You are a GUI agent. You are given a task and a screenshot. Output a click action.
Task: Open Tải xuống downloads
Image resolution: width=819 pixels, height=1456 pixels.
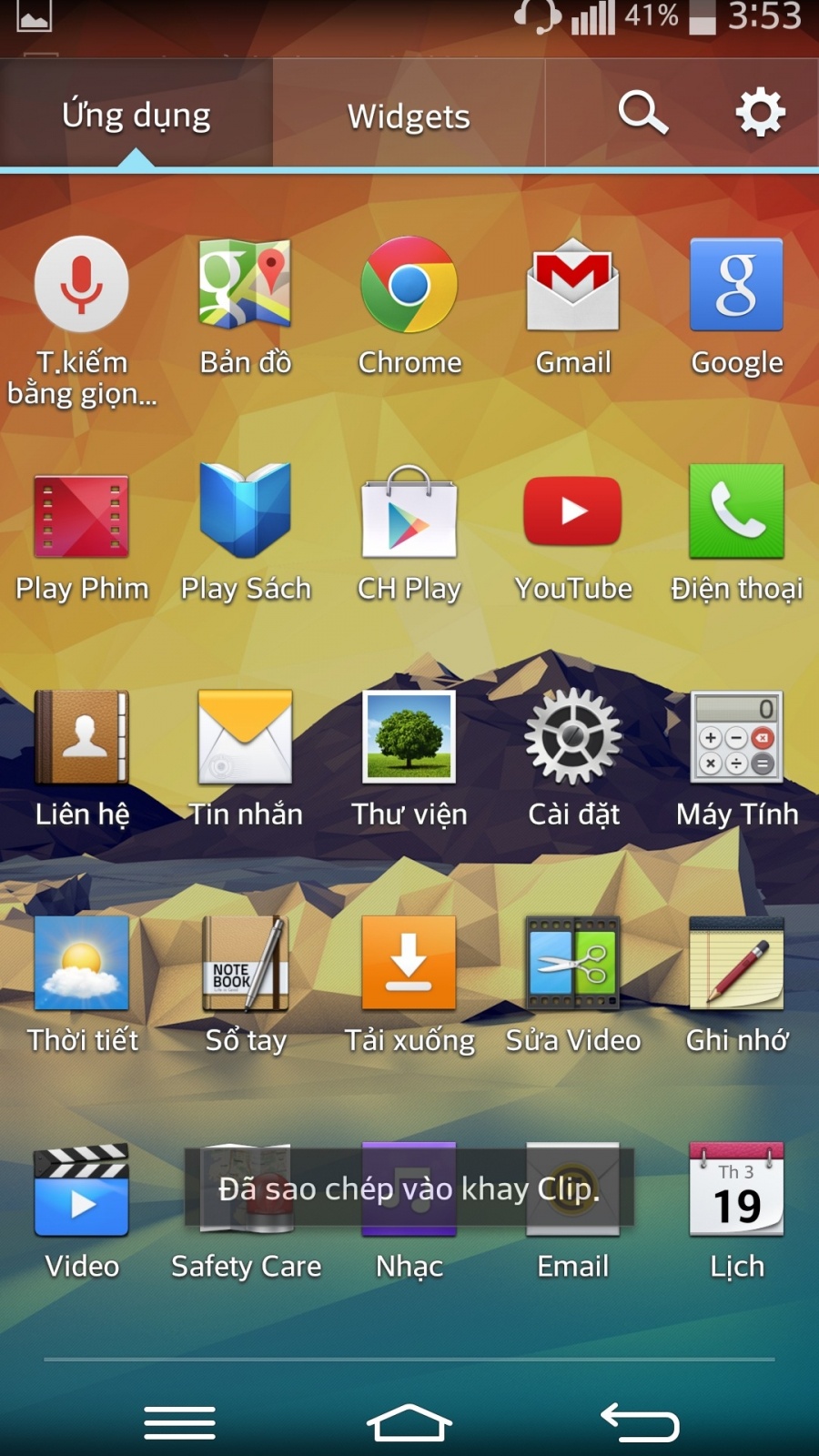409,963
